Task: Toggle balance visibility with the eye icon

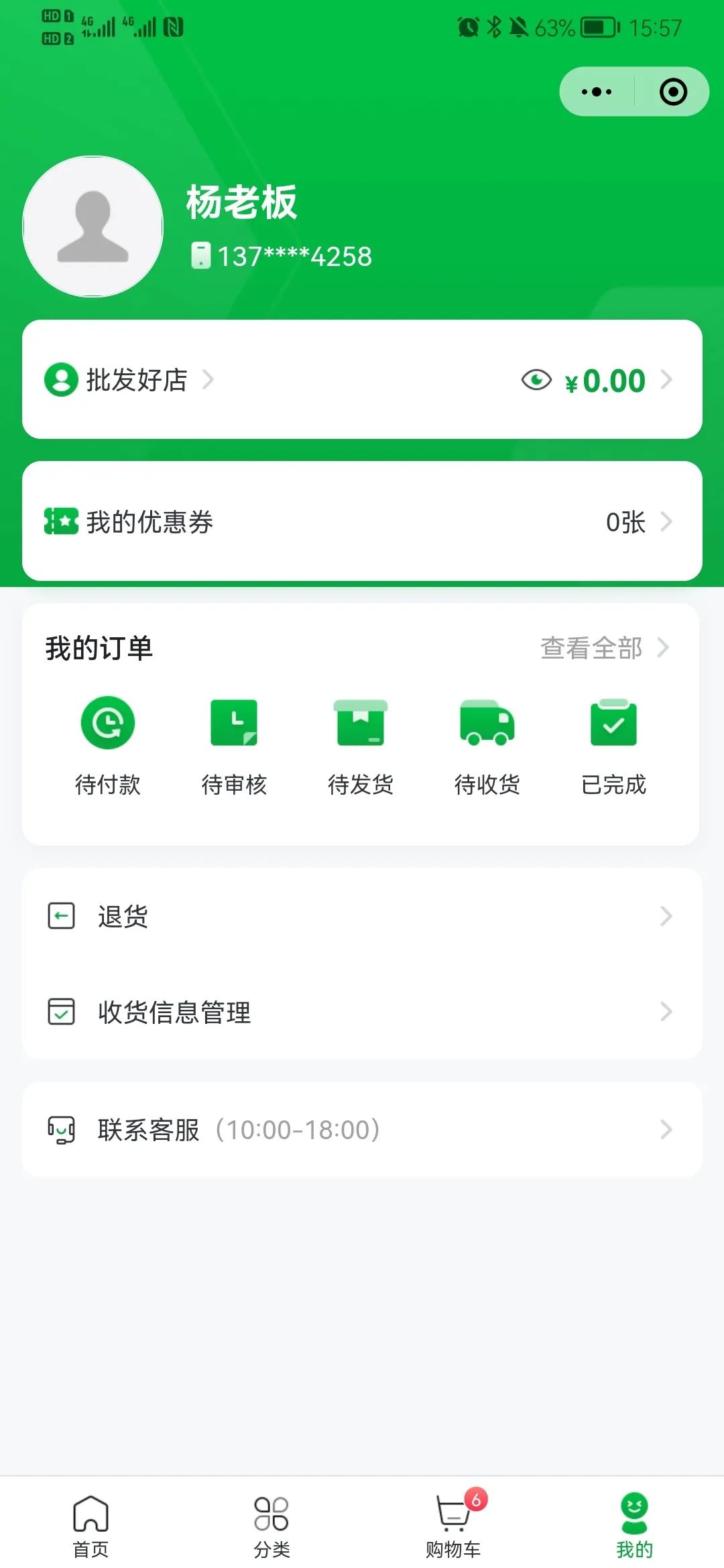Action: pyautogui.click(x=536, y=380)
